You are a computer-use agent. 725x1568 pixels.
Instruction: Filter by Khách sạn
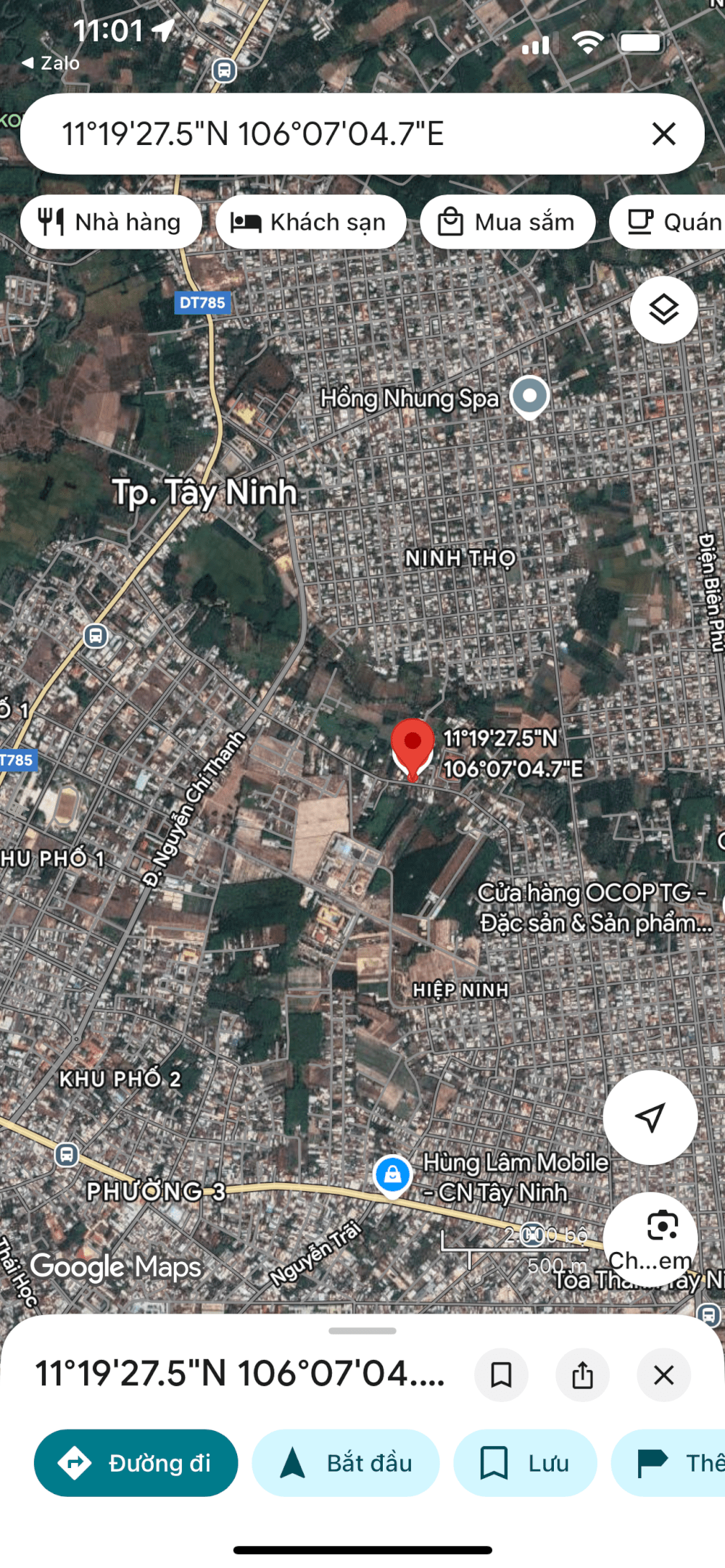coord(310,222)
